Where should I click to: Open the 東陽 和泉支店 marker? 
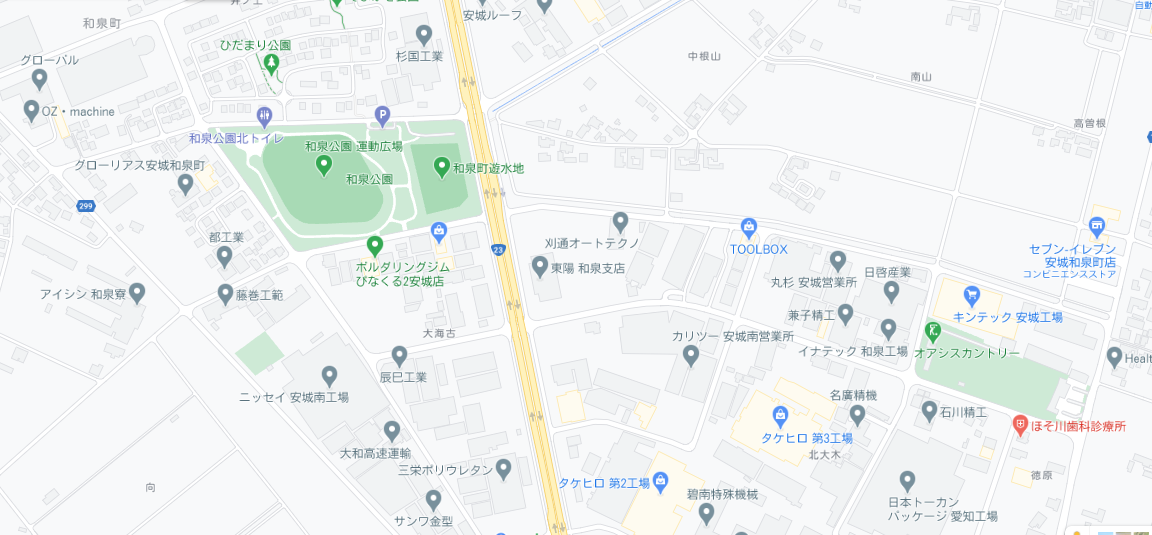point(540,266)
